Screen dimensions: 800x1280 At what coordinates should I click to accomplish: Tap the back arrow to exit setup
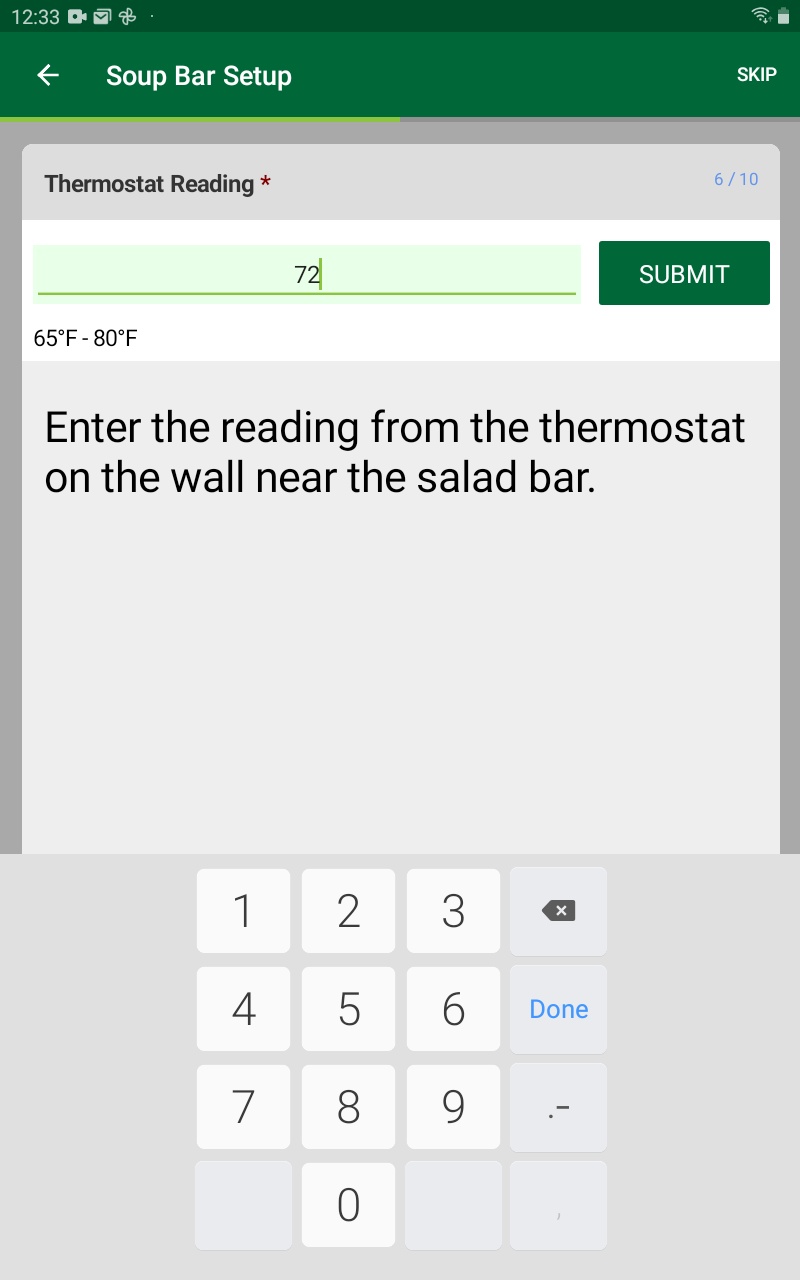pos(47,75)
